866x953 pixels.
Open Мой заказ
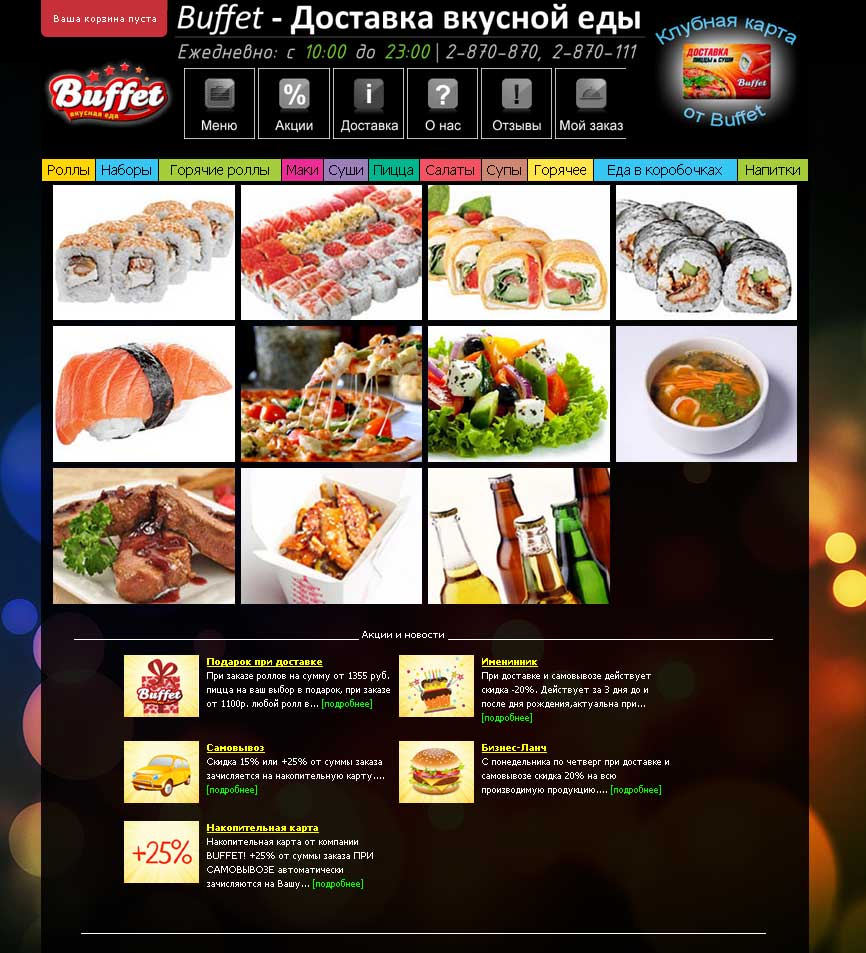coord(590,103)
